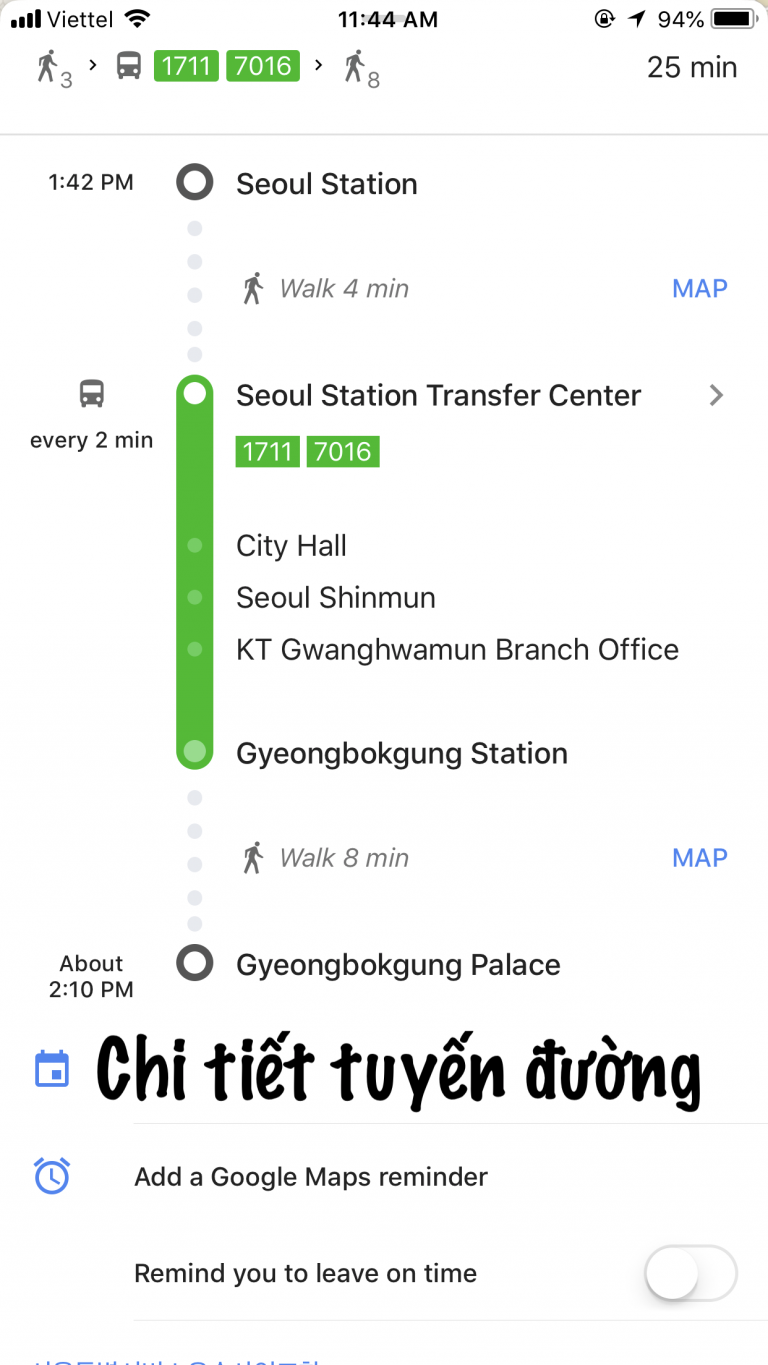This screenshot has width=768, height=1365.
Task: Open MAP for the Walk 4 min segment
Action: (x=699, y=288)
